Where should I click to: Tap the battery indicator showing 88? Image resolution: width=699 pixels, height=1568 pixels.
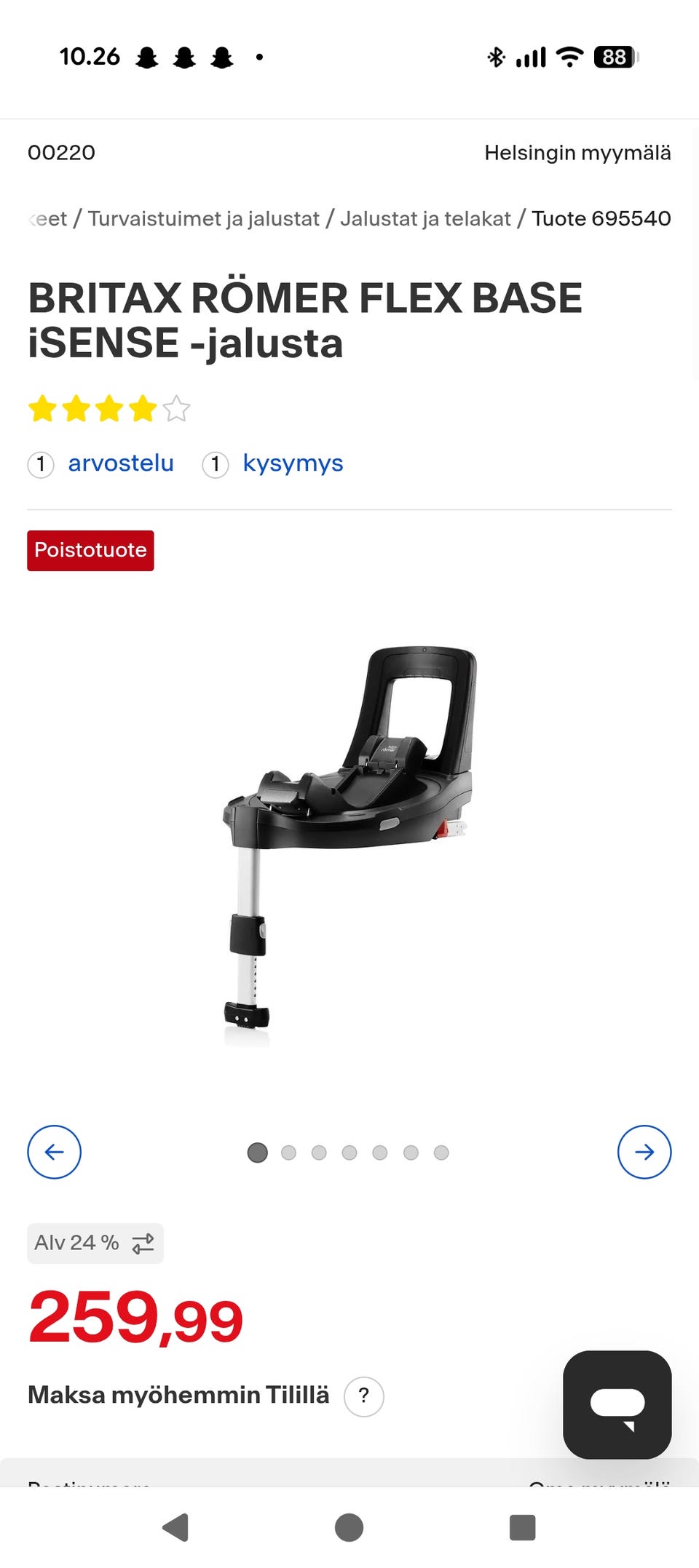point(615,57)
